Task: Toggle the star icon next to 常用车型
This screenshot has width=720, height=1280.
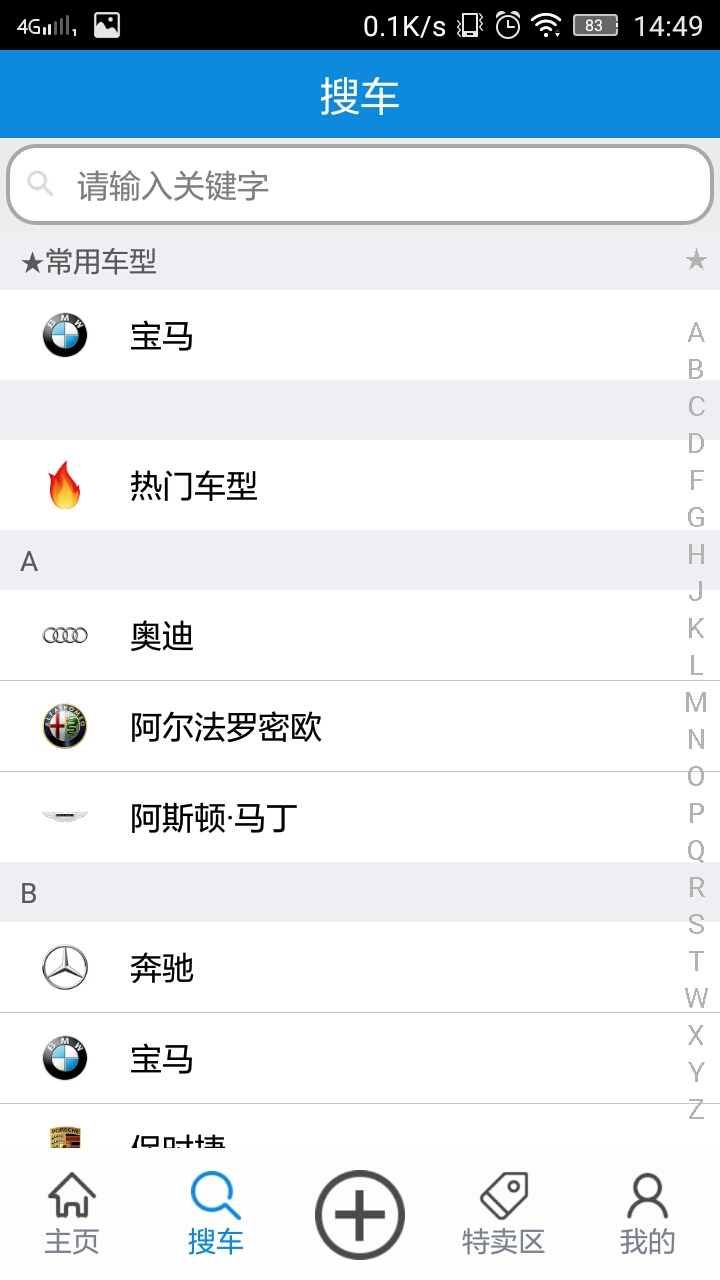Action: (x=696, y=261)
